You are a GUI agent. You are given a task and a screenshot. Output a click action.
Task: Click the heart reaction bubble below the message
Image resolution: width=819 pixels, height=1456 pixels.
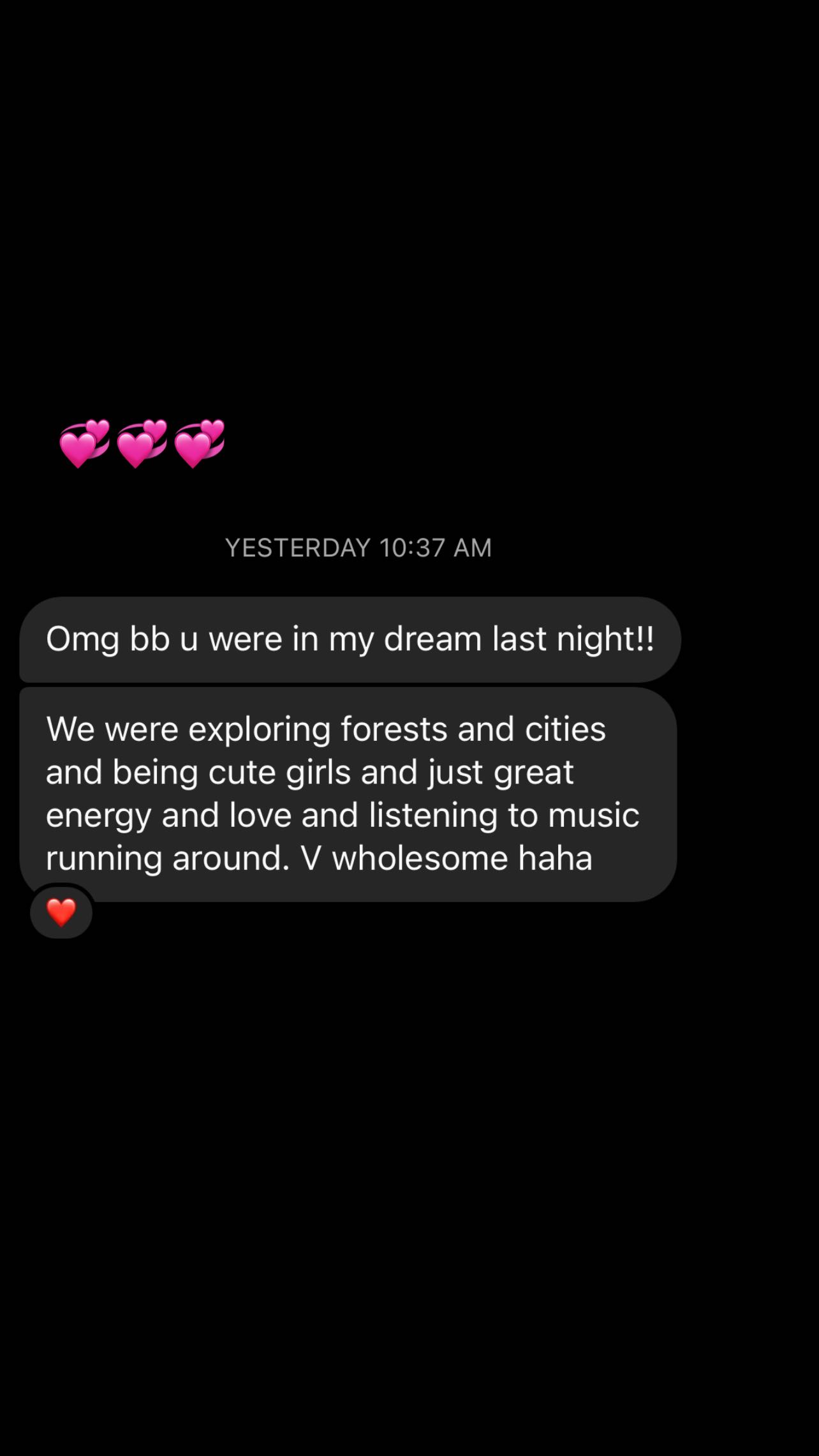coord(61,912)
